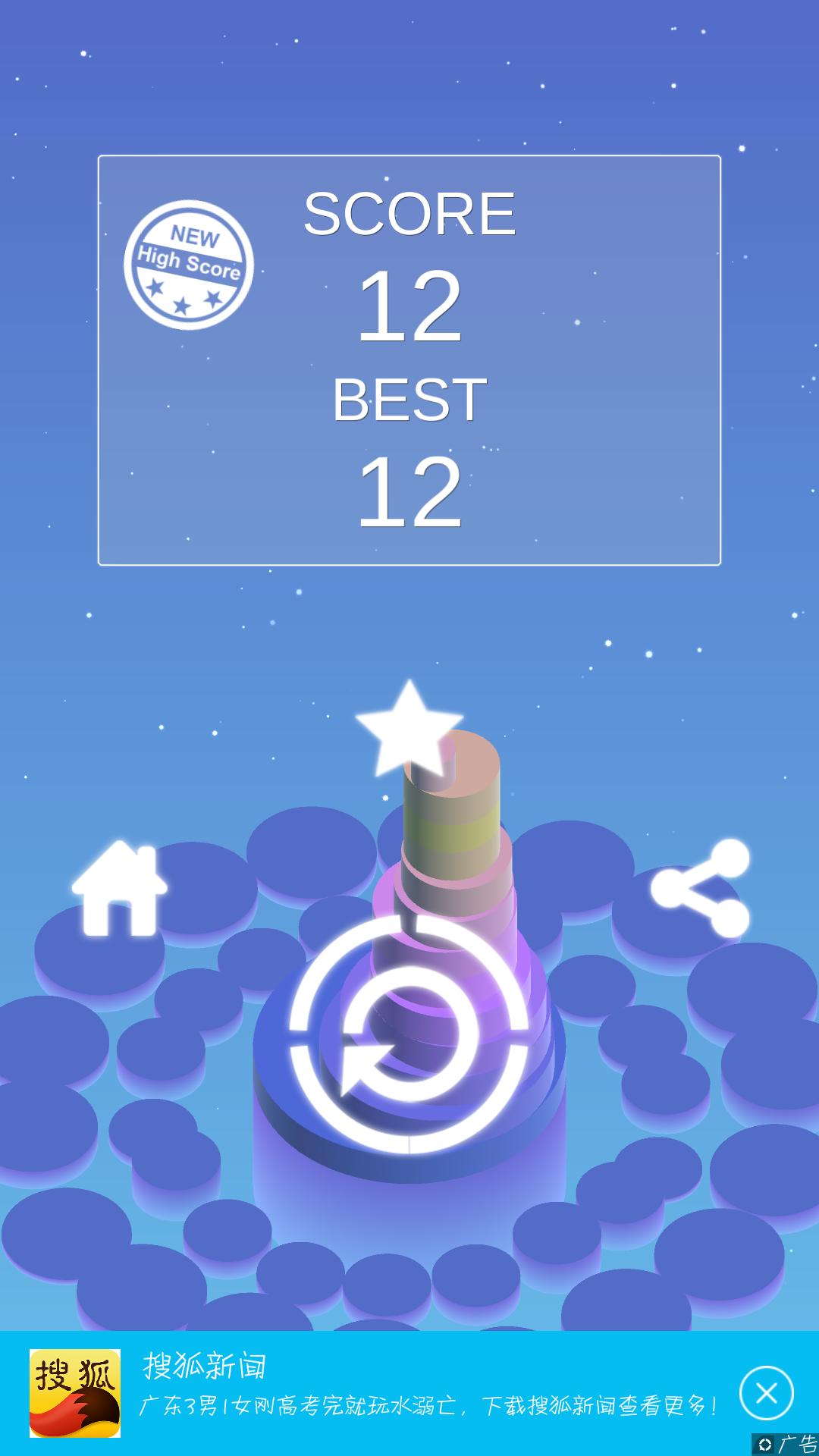Restart the game with the replay button
The height and width of the screenshot is (1456, 819).
409,1034
